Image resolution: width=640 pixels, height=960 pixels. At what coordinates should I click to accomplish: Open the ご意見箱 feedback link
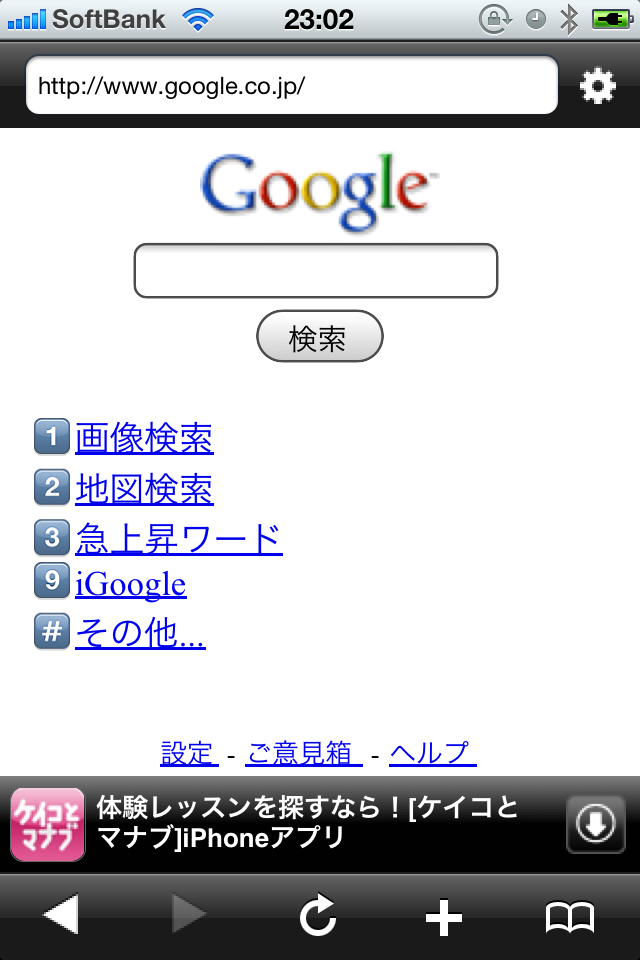[304, 752]
